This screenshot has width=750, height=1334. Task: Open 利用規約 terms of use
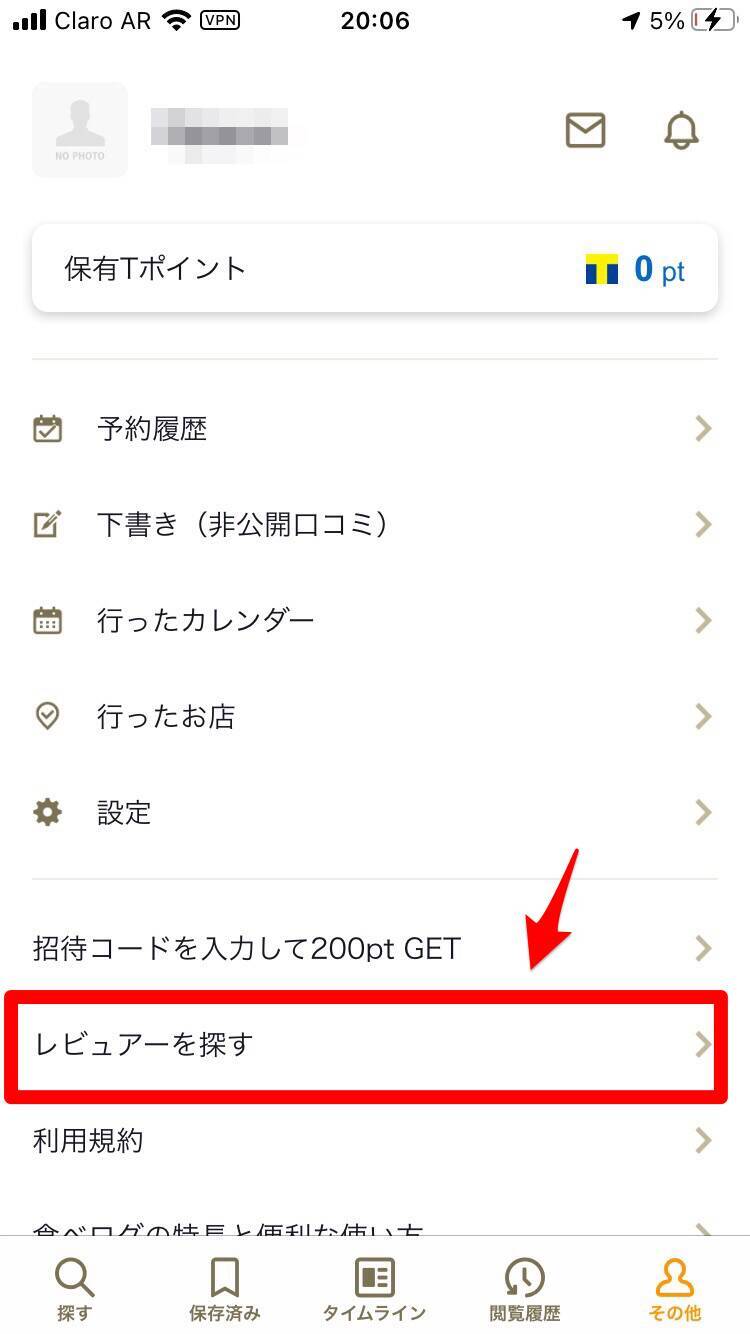pos(375,1140)
